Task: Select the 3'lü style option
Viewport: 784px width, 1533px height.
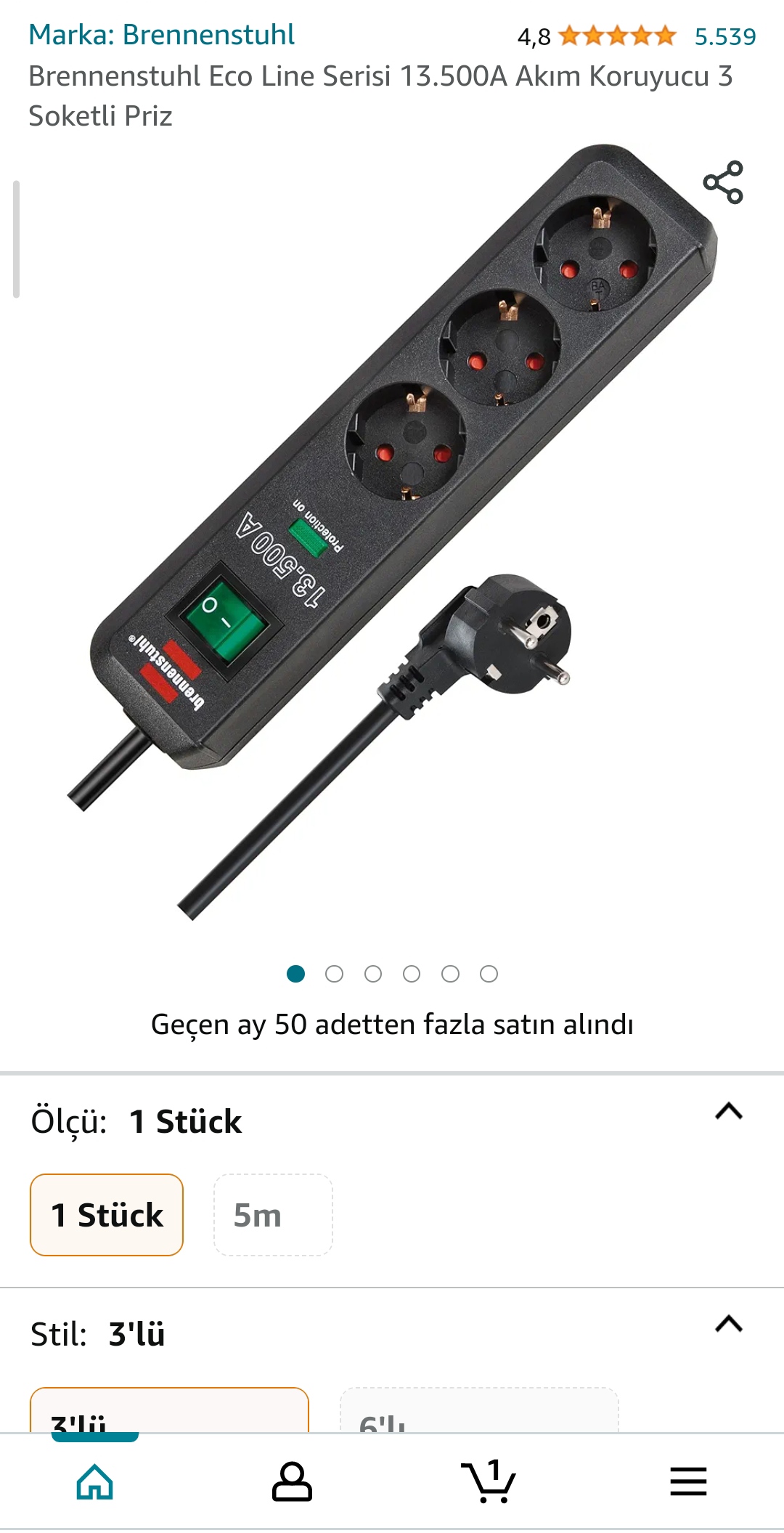Action: tap(169, 1412)
